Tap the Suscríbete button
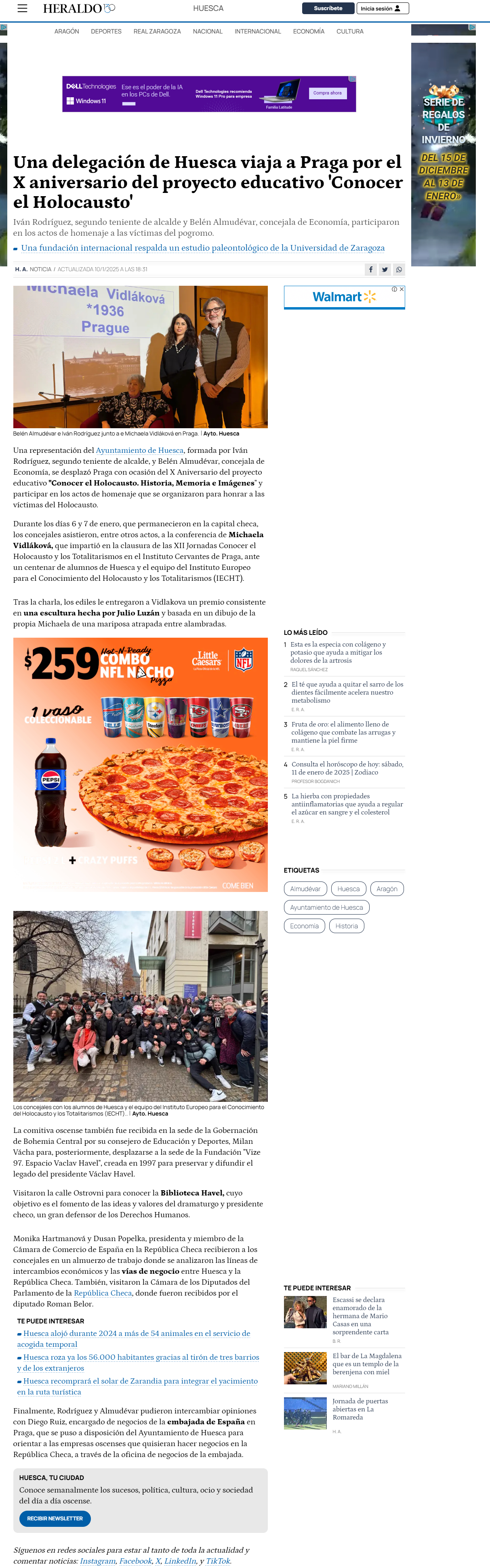This screenshot has height=1568, width=490. [x=328, y=8]
